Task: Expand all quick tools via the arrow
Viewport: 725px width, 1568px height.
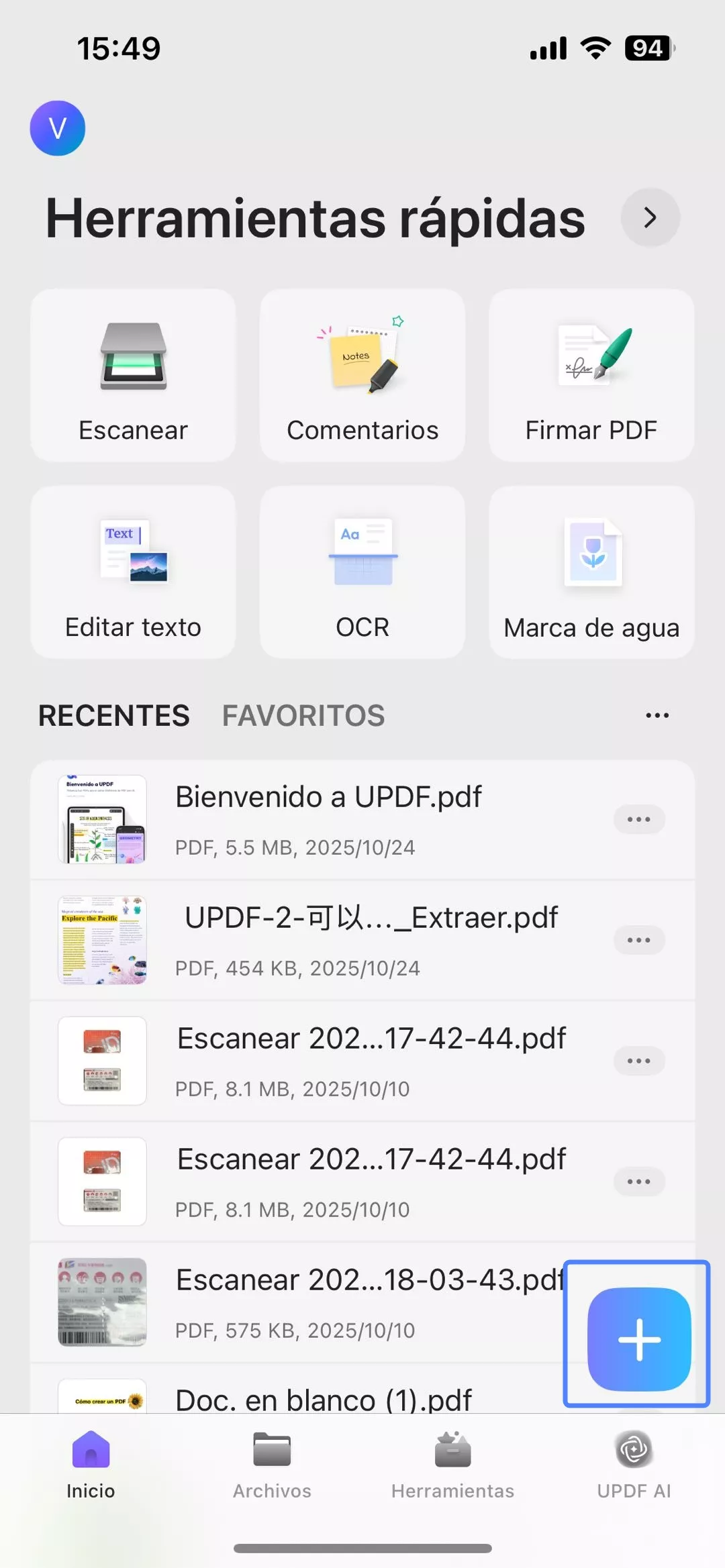Action: (x=648, y=217)
